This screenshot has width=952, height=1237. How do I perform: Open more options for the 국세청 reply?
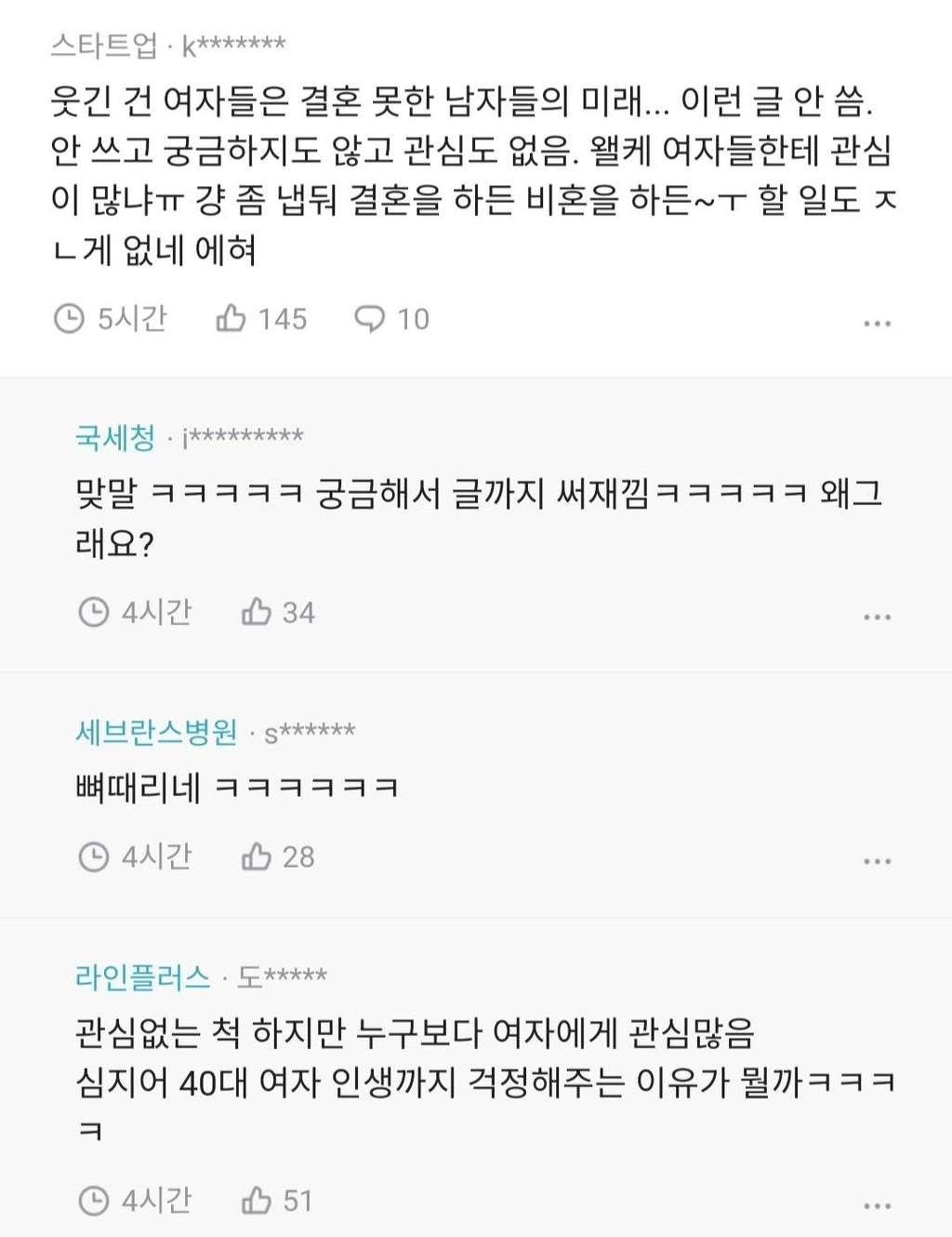coord(877,618)
